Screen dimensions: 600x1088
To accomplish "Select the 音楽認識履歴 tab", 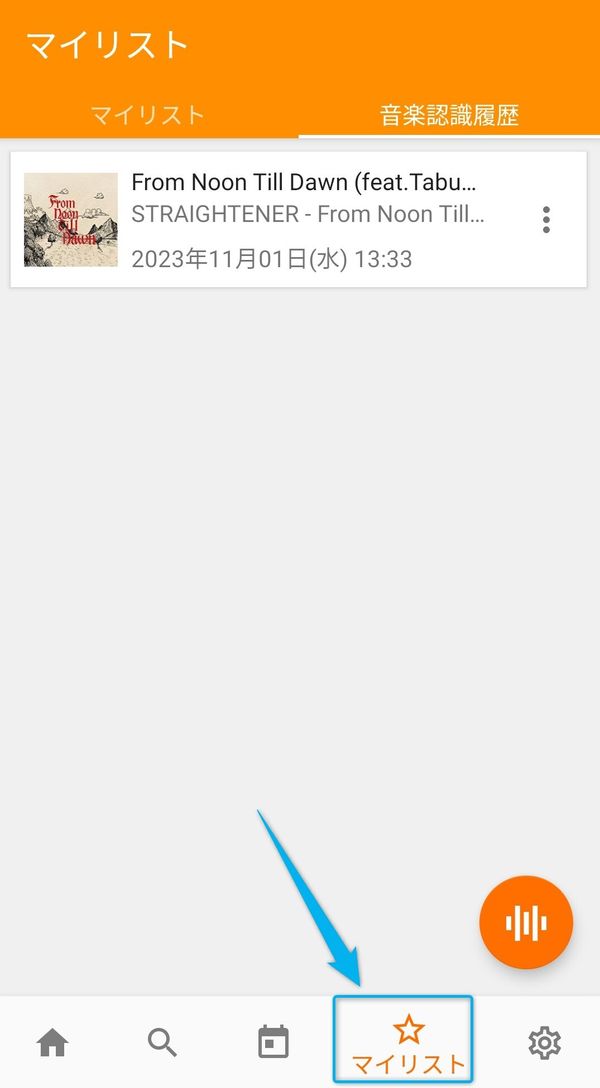I will pos(449,114).
